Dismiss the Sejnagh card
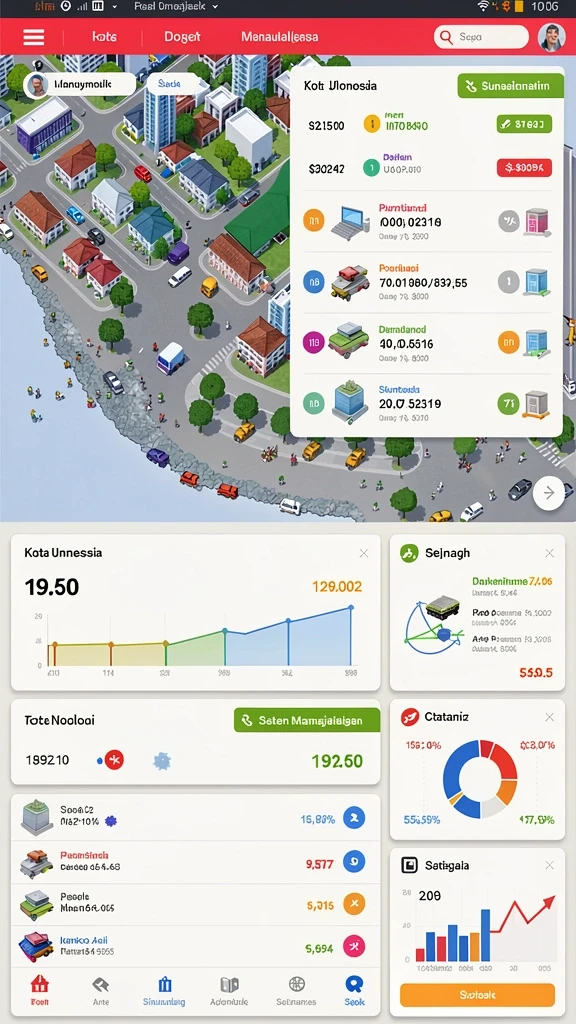Image resolution: width=576 pixels, height=1024 pixels. tap(549, 553)
